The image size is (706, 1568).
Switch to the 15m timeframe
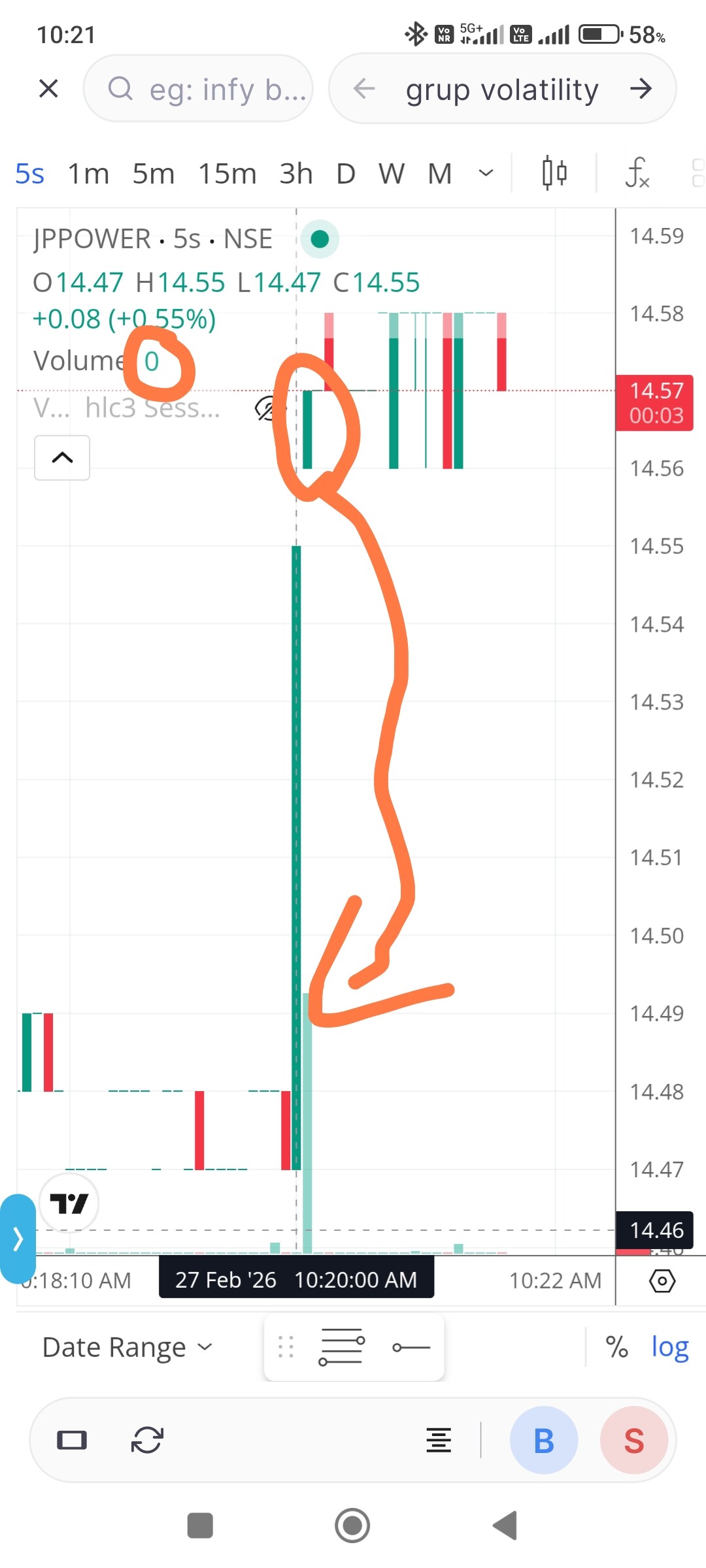(x=227, y=174)
